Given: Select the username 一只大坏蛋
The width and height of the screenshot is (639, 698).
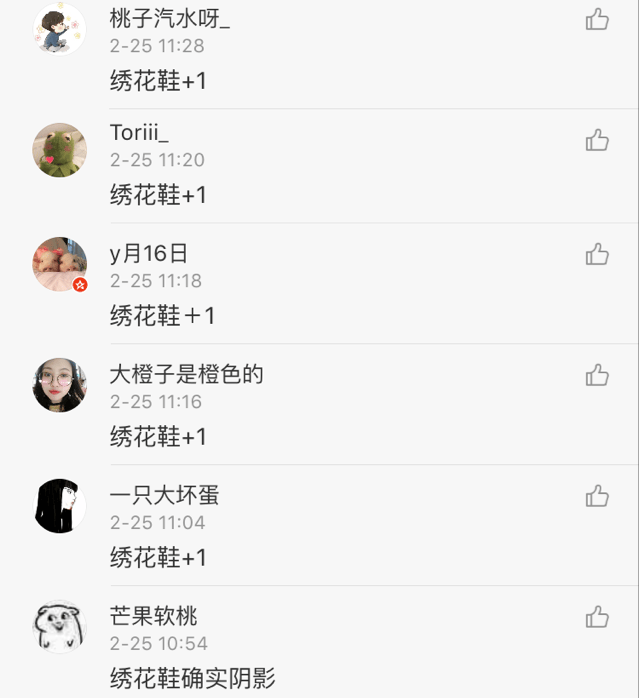Looking at the screenshot, I should 164,495.
